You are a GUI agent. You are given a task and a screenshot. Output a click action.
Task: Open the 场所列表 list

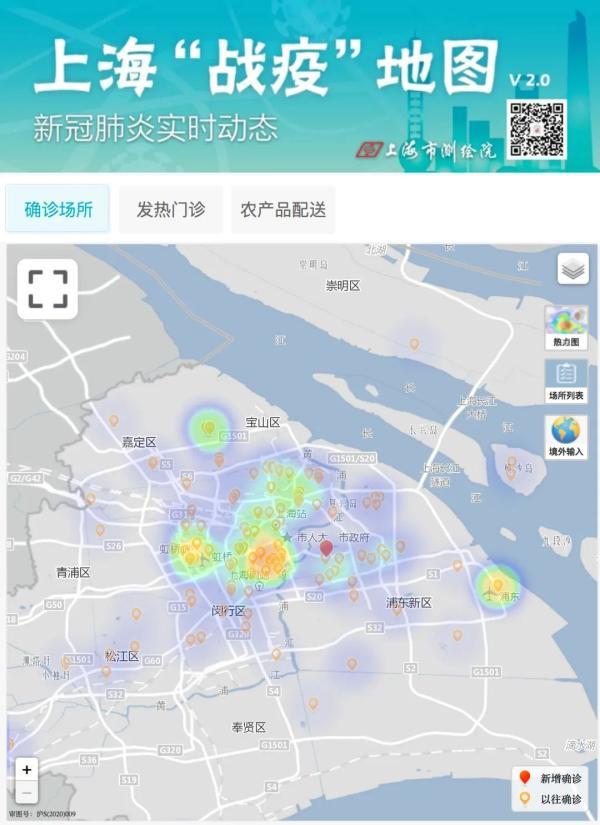click(x=567, y=381)
